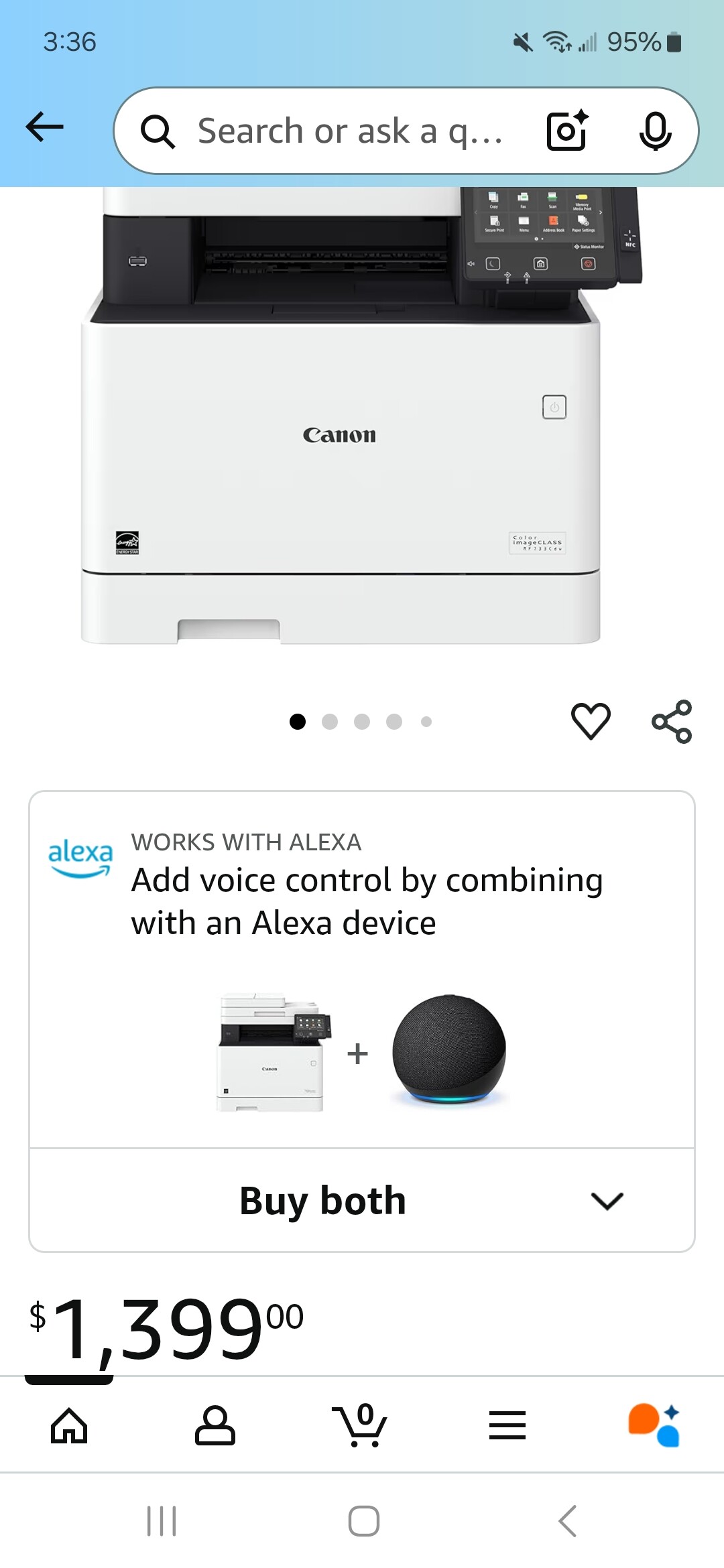Open the Echo Dot device thumbnail
The image size is (724, 1568).
coord(449,1050)
